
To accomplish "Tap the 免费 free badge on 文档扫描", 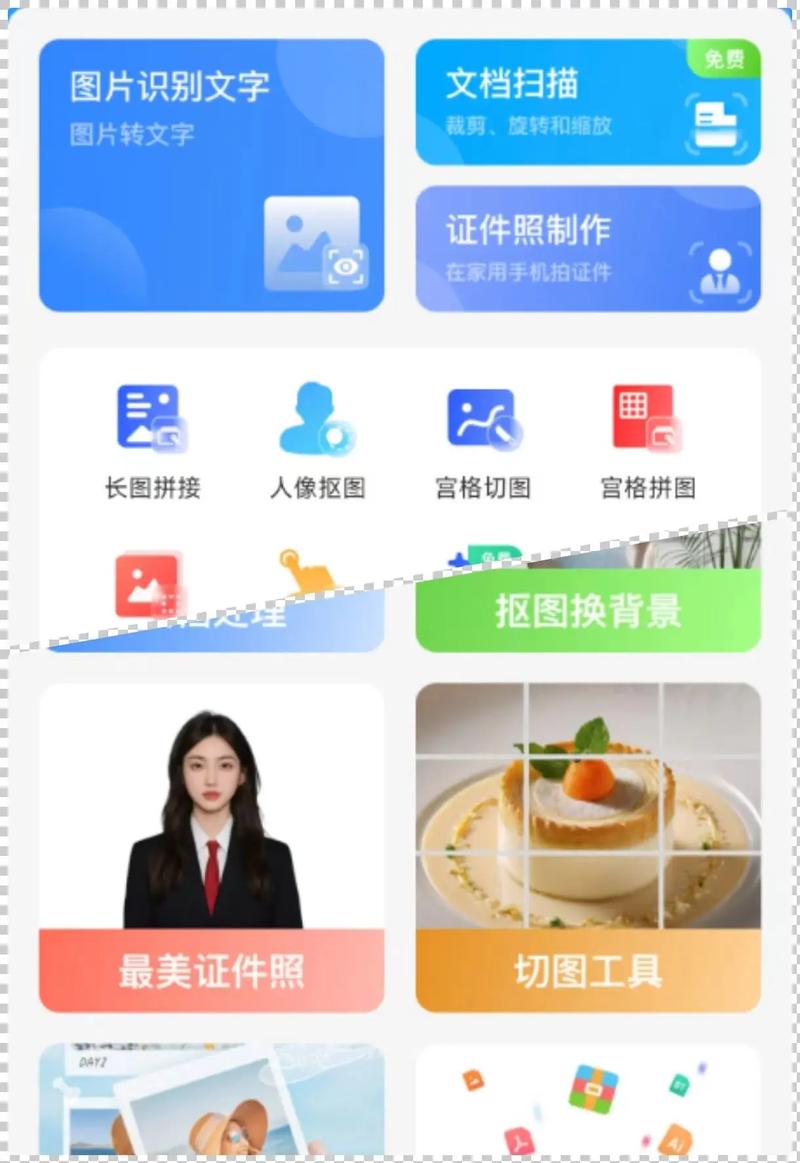I will coord(723,60).
